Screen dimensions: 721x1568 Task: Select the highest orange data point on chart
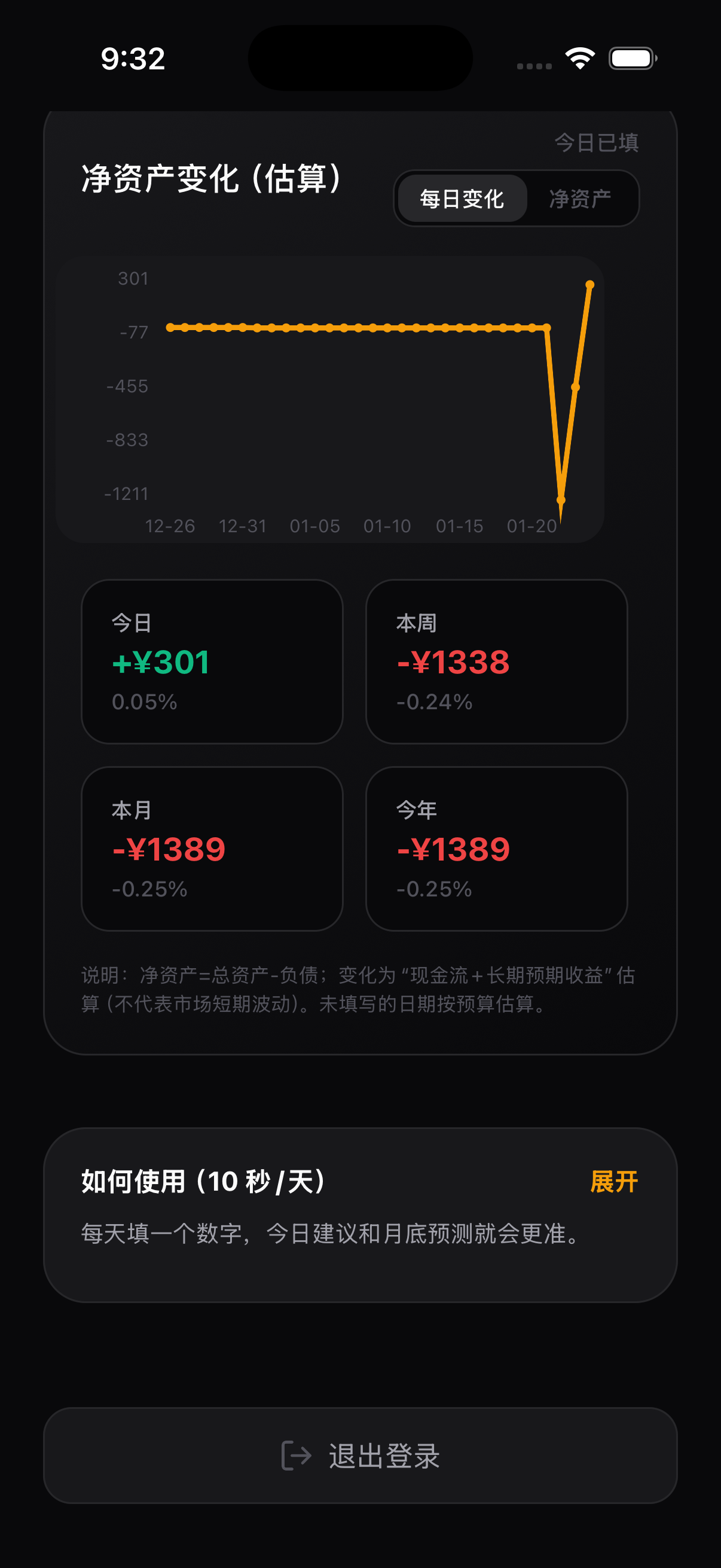click(589, 283)
